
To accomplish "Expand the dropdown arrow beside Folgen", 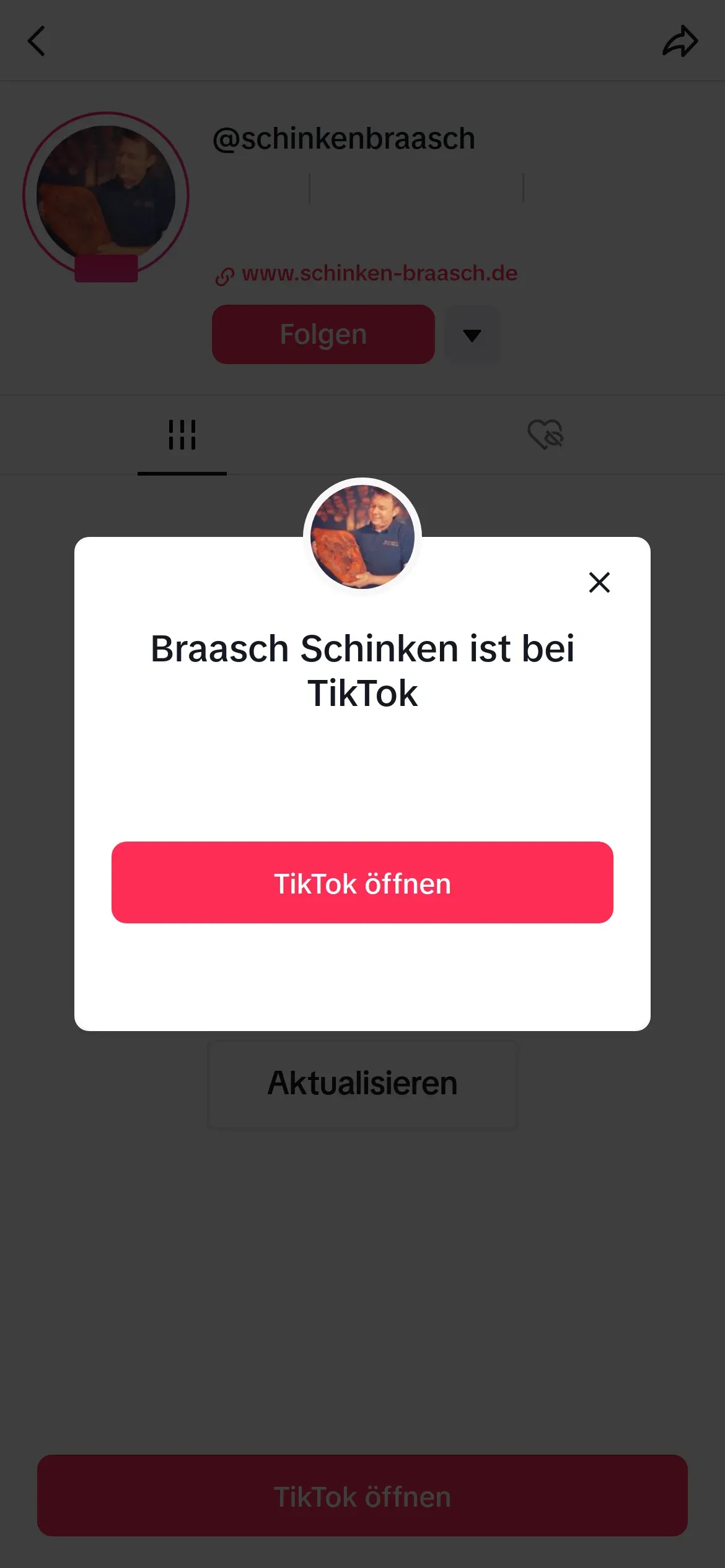I will click(x=472, y=335).
